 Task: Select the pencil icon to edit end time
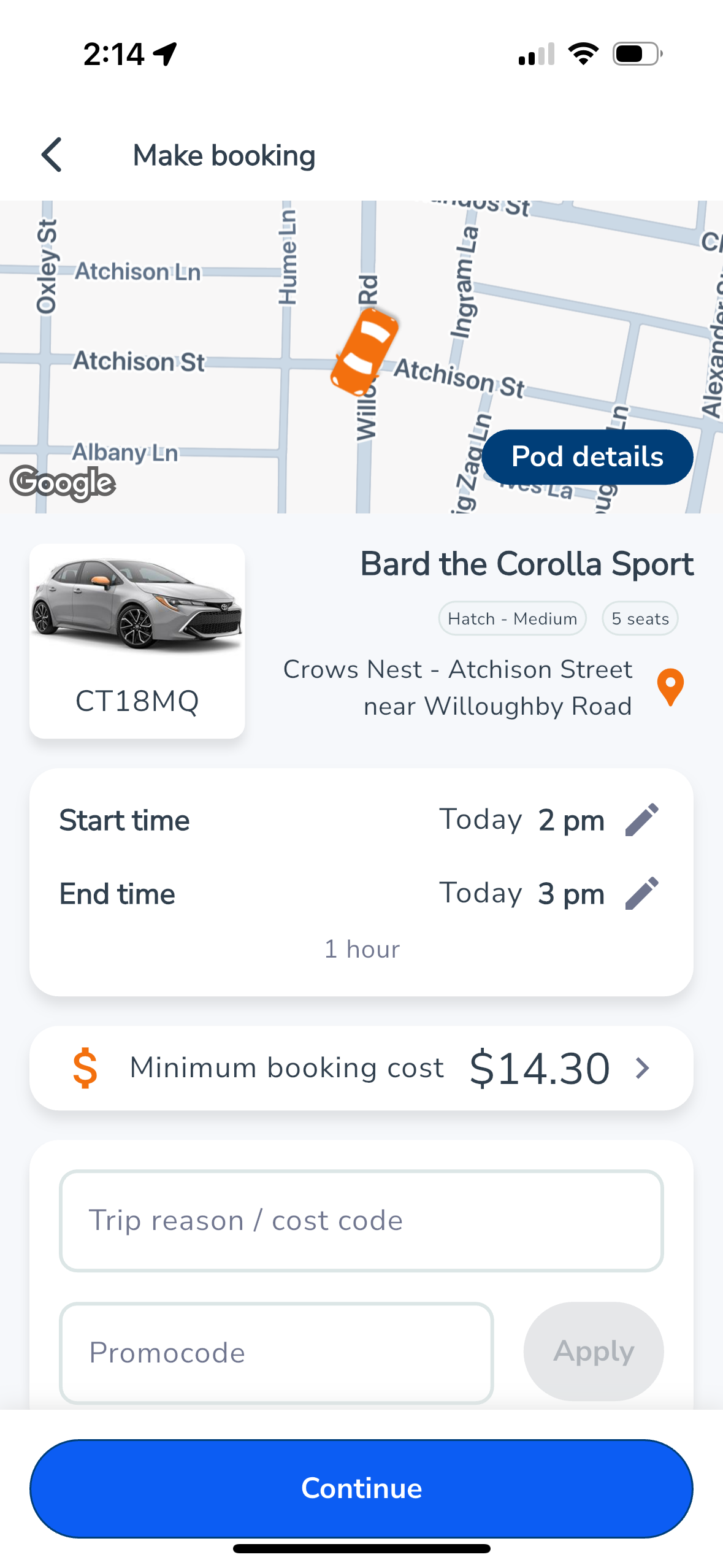coord(643,893)
